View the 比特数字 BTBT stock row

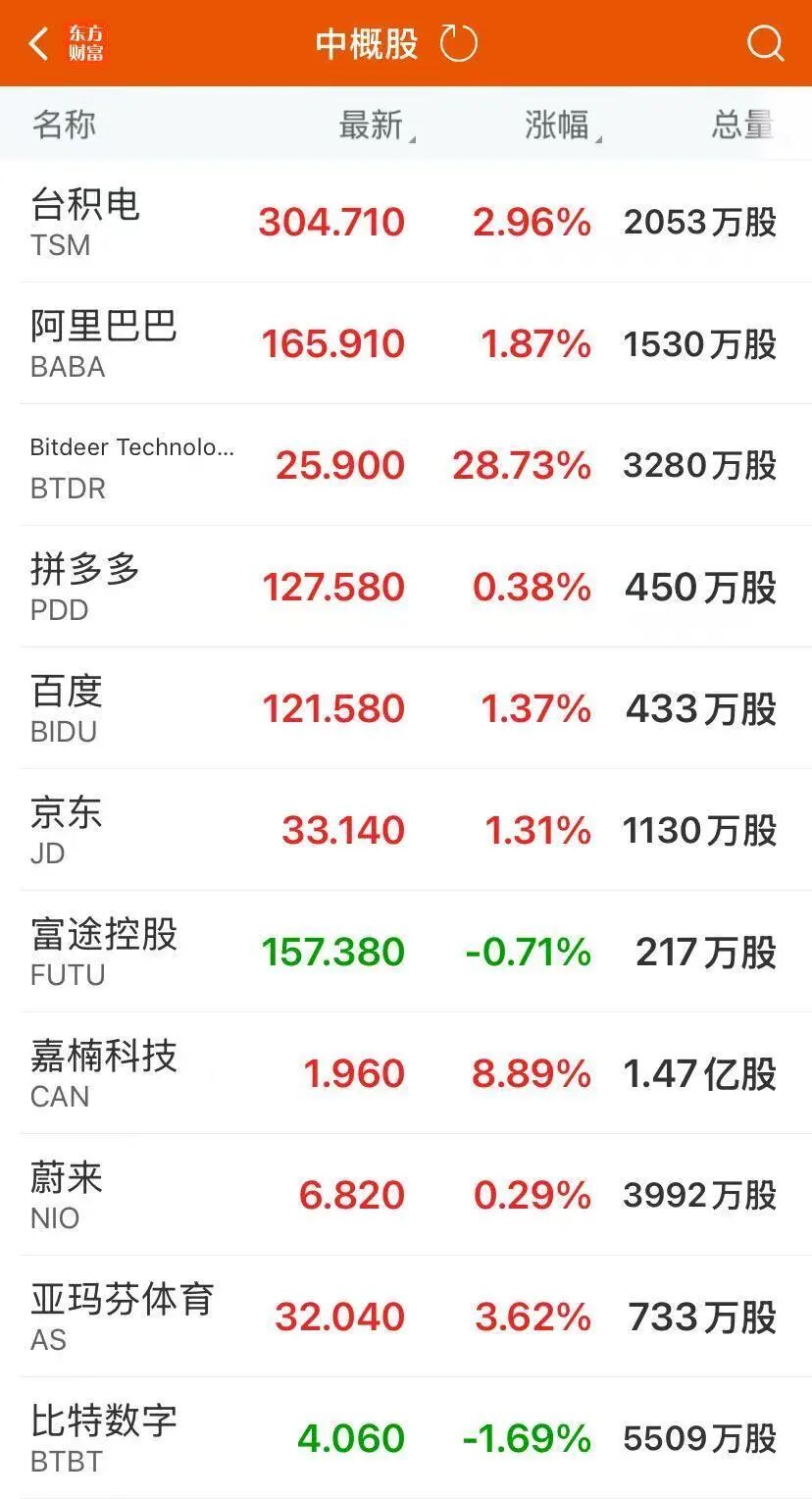point(406,1439)
